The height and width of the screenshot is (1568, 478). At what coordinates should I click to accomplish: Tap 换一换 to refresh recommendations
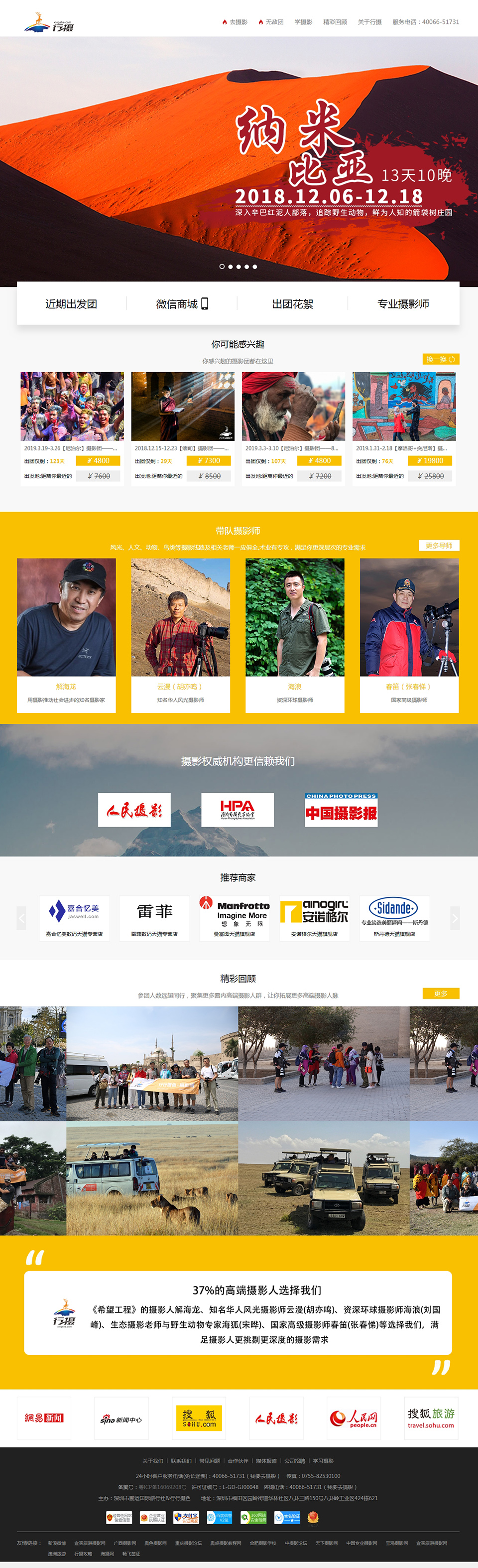[440, 359]
